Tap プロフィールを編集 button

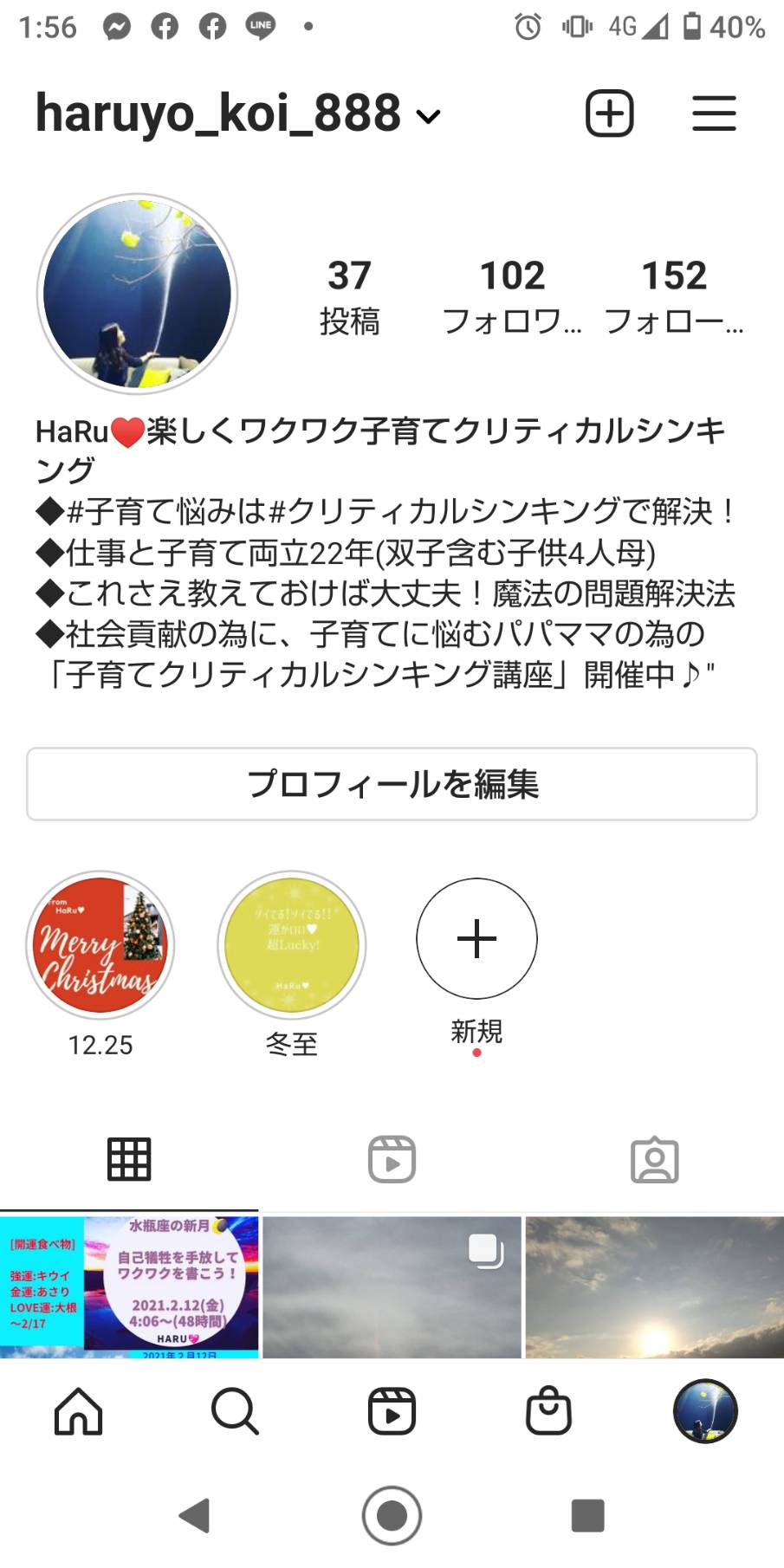(392, 784)
